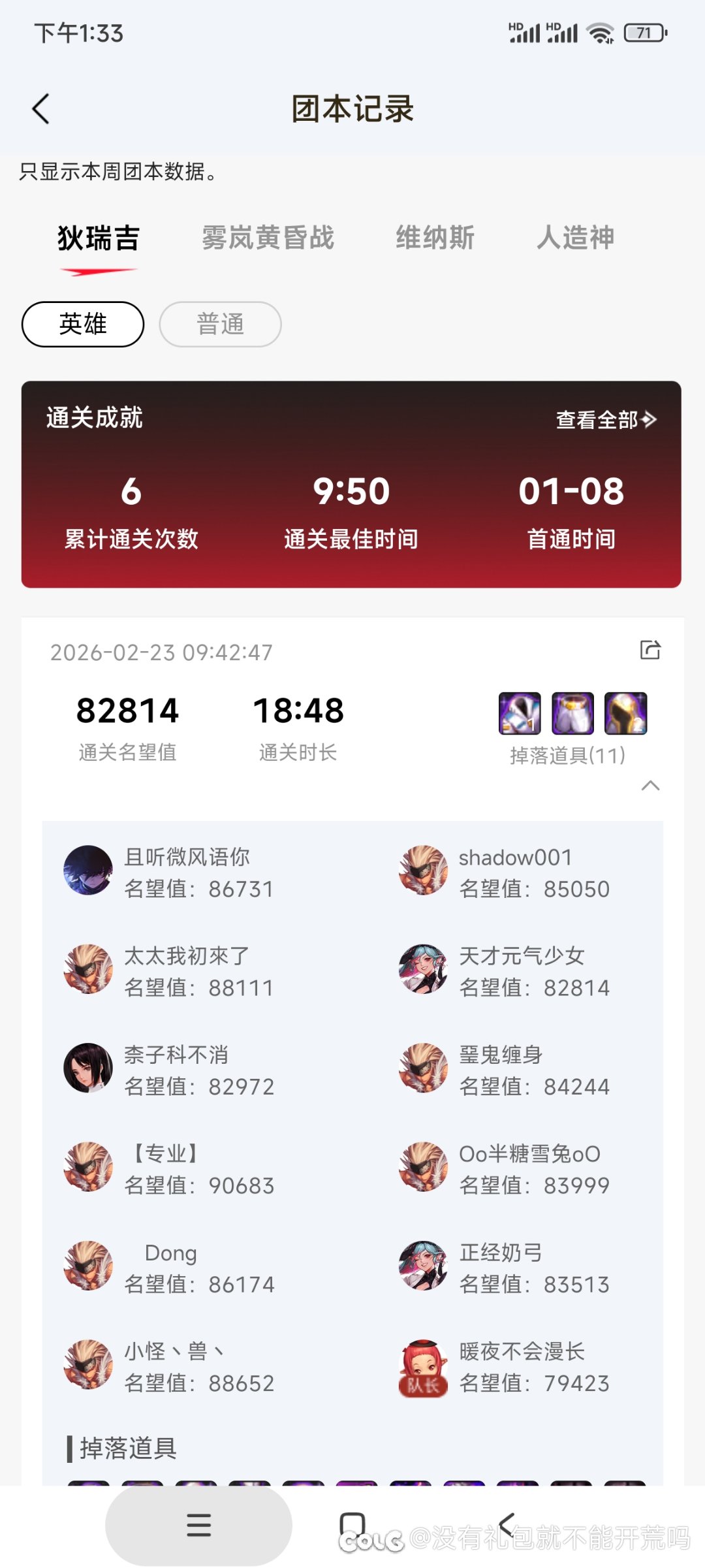The width and height of the screenshot is (705, 1568).
Task: Tap the system home button
Action: pos(352,1524)
